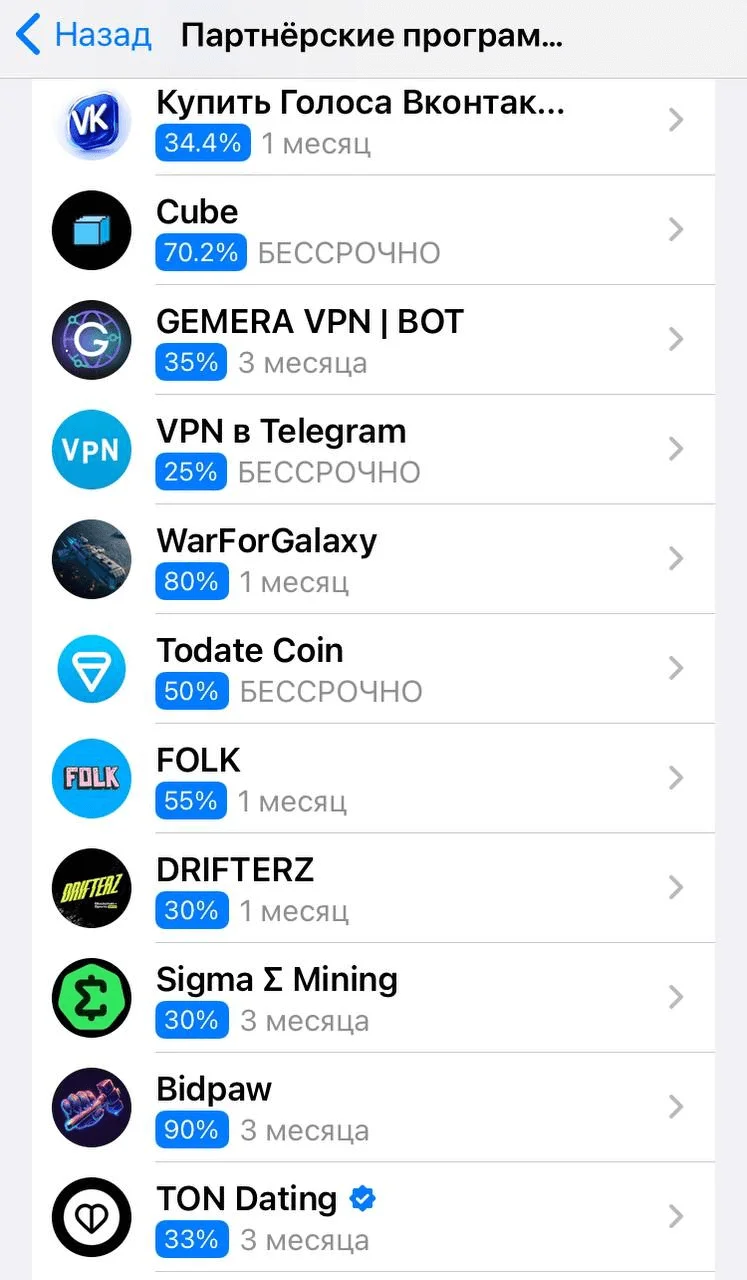The height and width of the screenshot is (1280, 747).
Task: Go back with the Назад button
Action: [x=85, y=36]
